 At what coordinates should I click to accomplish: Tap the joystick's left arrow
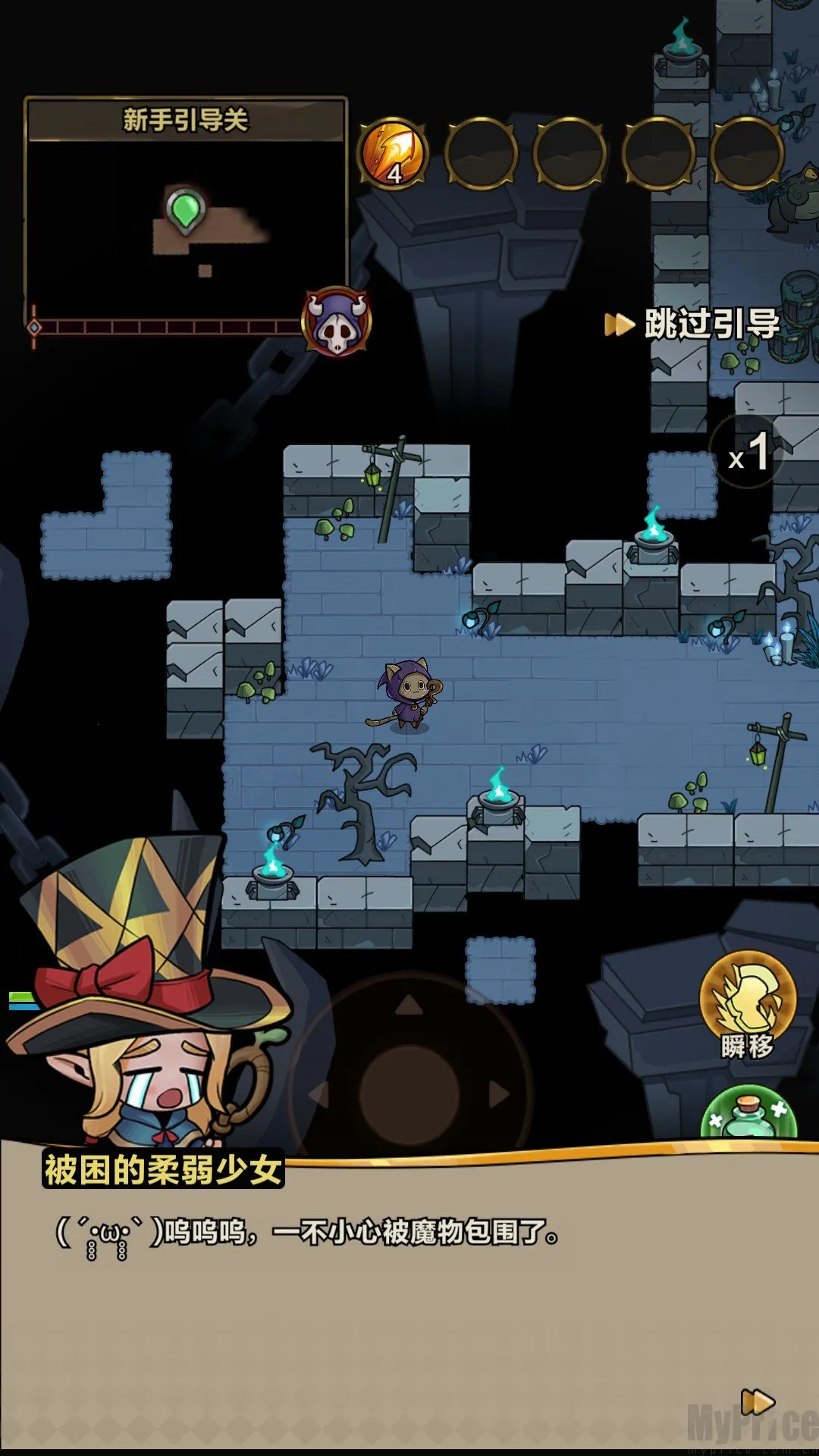[319, 1094]
